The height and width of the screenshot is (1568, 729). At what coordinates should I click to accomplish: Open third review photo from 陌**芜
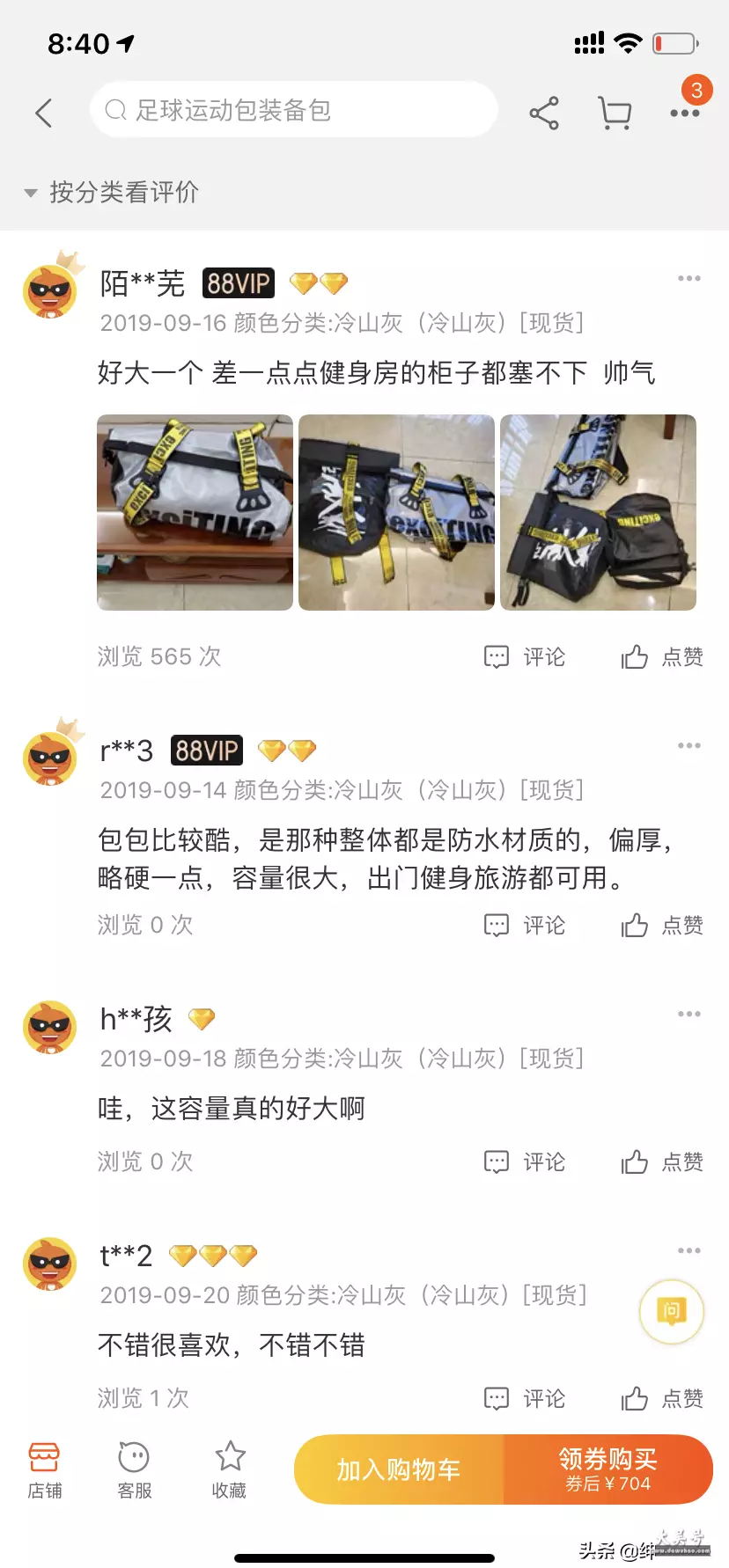[x=598, y=512]
